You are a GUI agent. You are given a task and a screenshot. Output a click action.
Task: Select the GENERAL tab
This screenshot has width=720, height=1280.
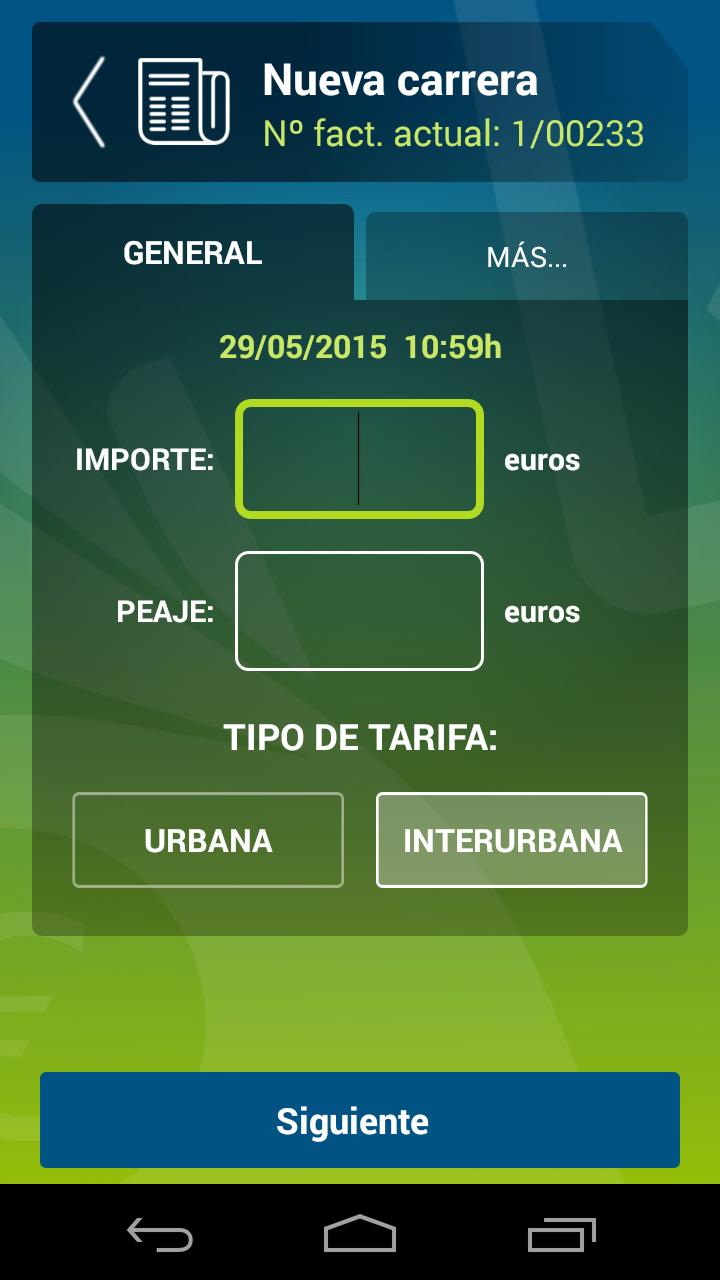click(x=193, y=253)
